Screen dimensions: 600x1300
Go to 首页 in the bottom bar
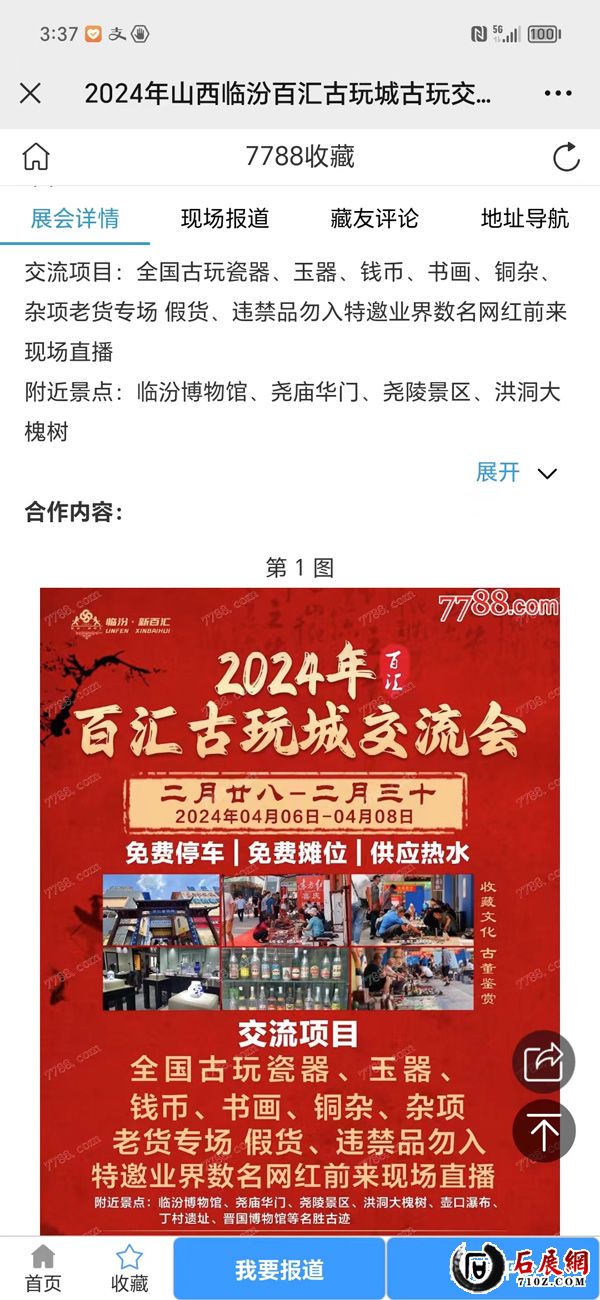43,1268
